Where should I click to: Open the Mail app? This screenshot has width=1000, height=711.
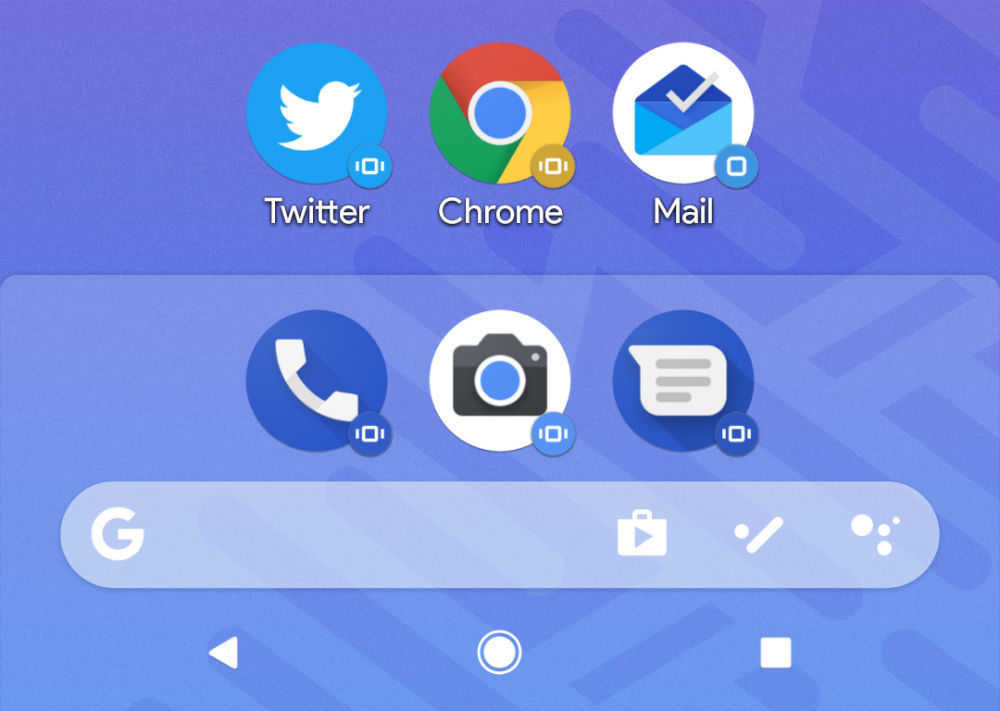[x=683, y=113]
